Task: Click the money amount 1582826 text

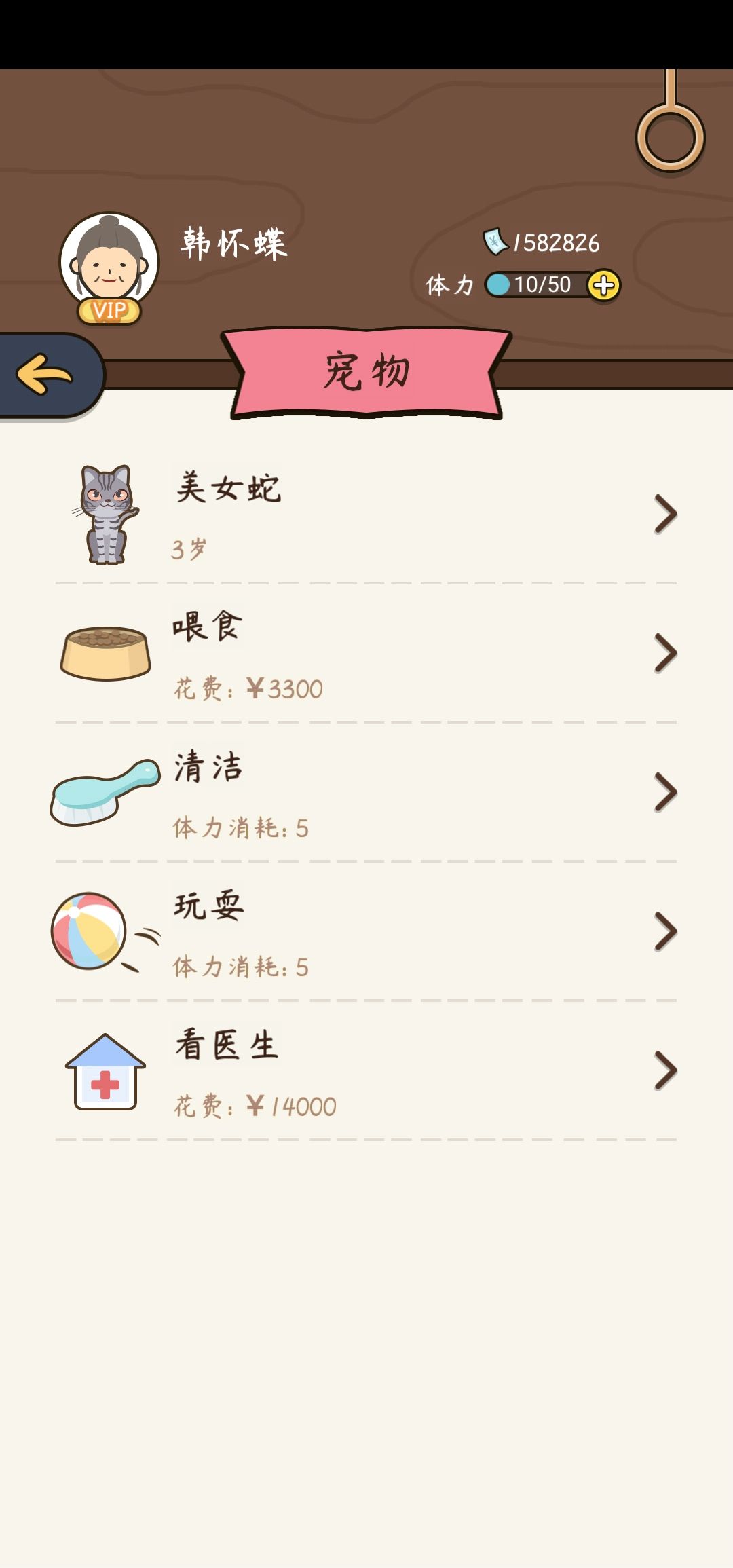Action: click(557, 242)
